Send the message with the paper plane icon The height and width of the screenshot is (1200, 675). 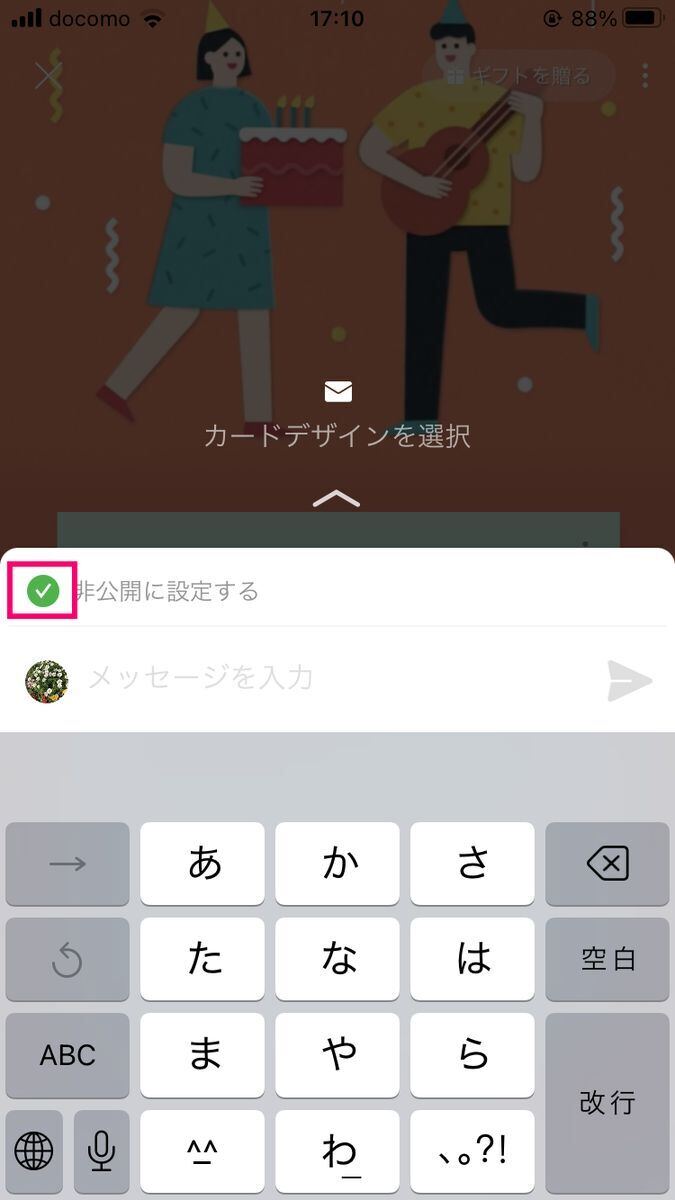tap(630, 680)
